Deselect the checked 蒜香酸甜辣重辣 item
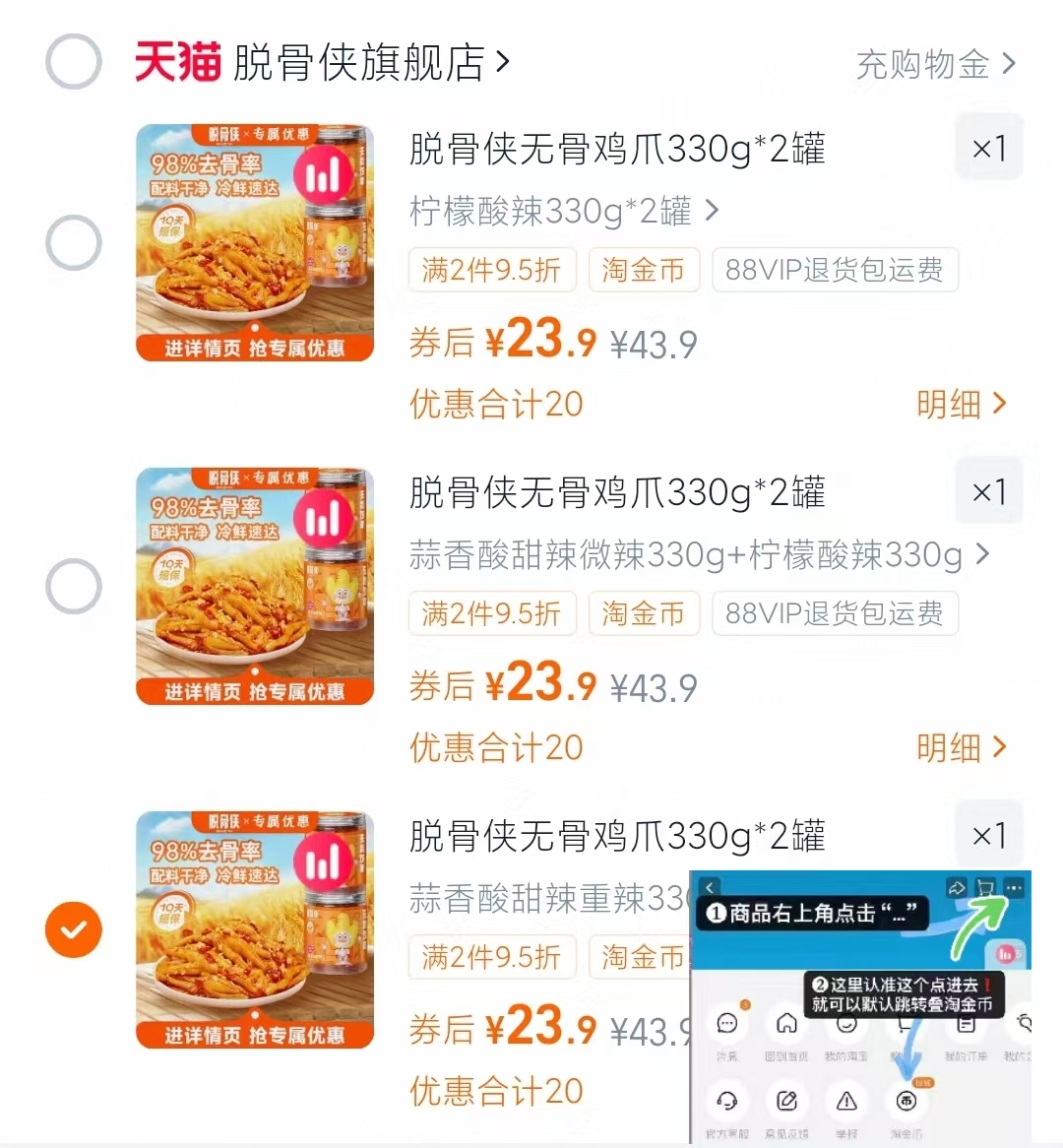 click(74, 929)
